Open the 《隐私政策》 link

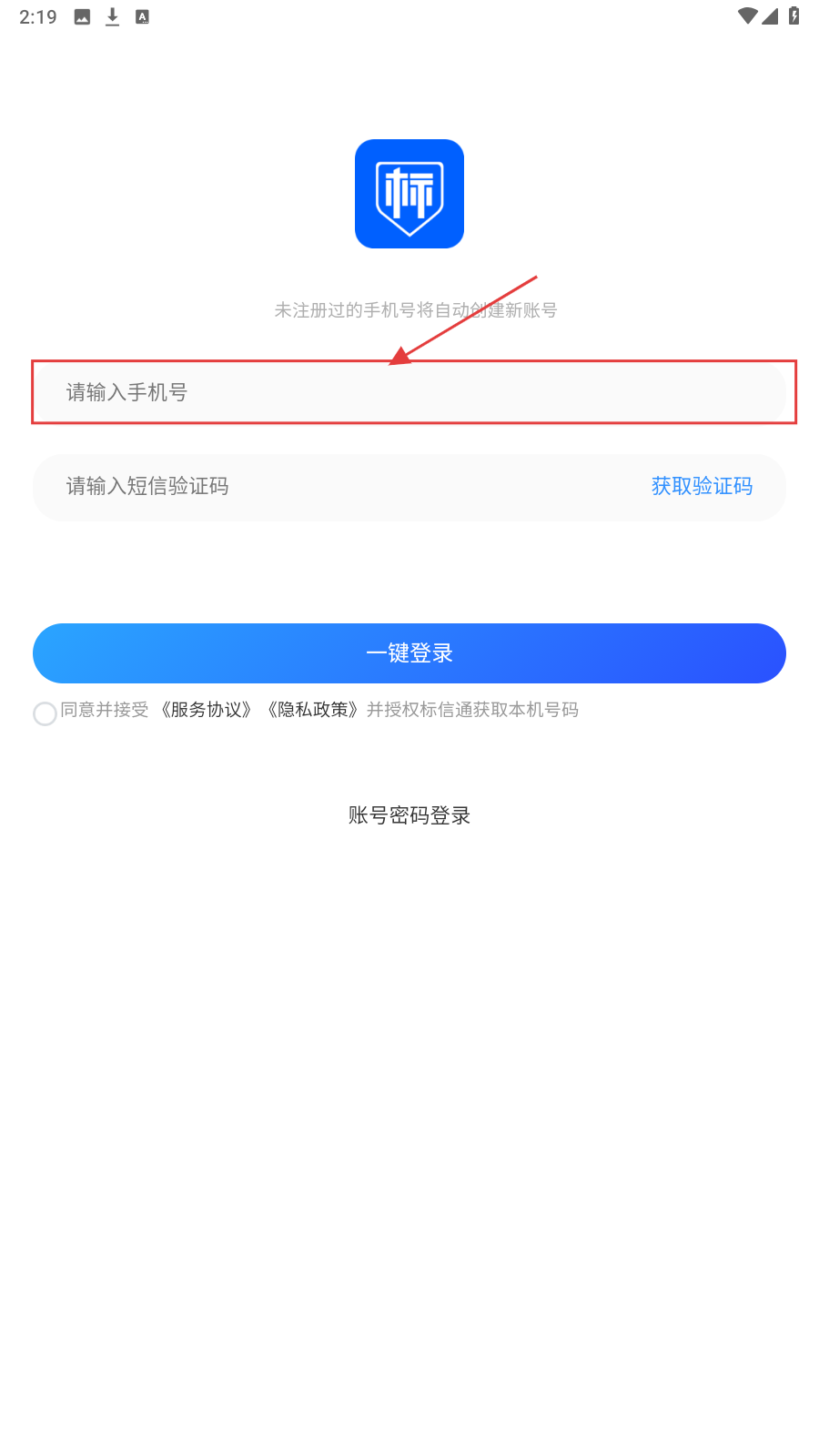point(313,710)
